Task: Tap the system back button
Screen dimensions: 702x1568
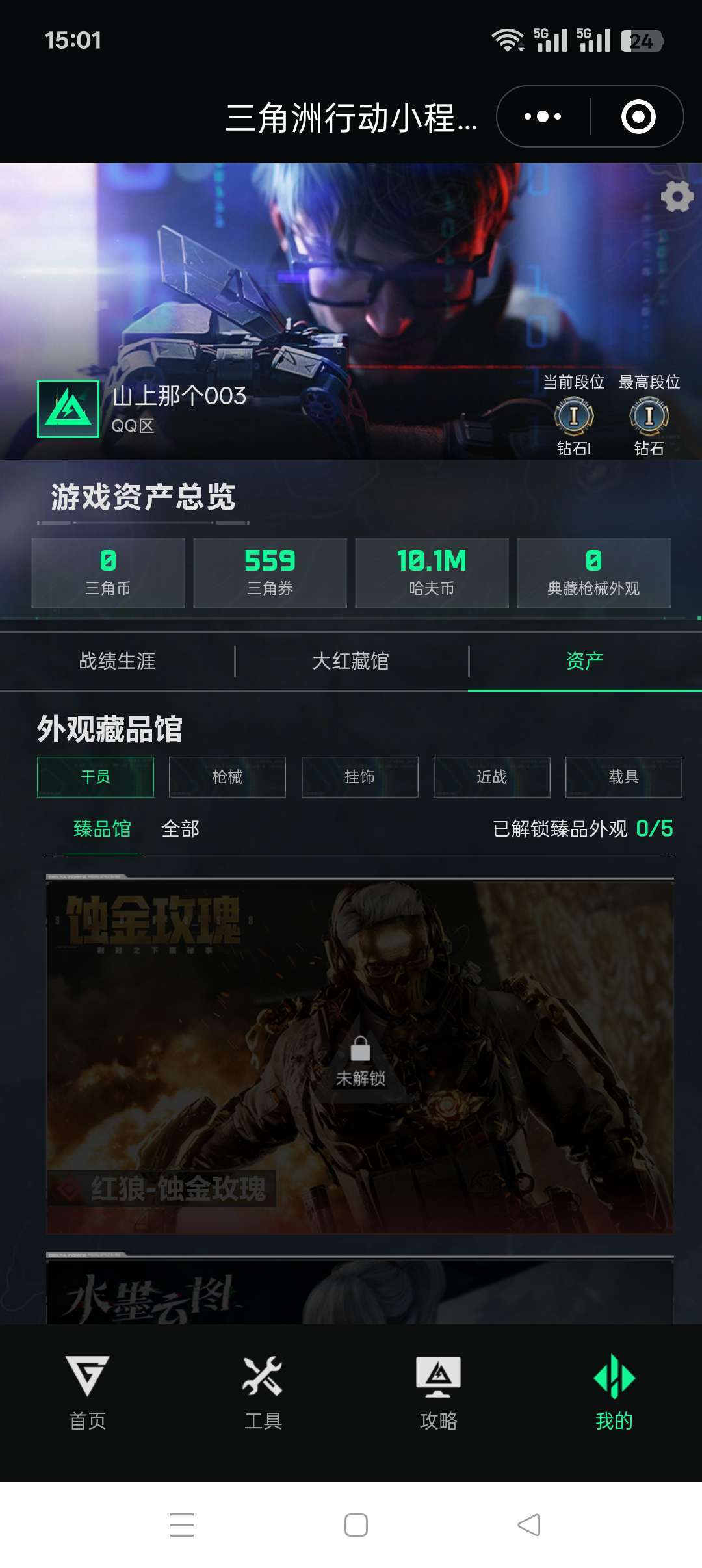Action: point(529,1525)
